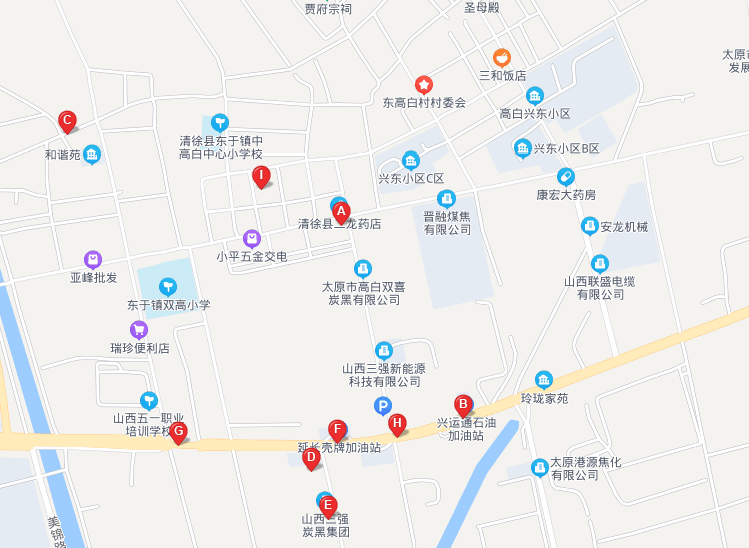Open the blue parking icon
This screenshot has width=749, height=548.
pyautogui.click(x=382, y=405)
